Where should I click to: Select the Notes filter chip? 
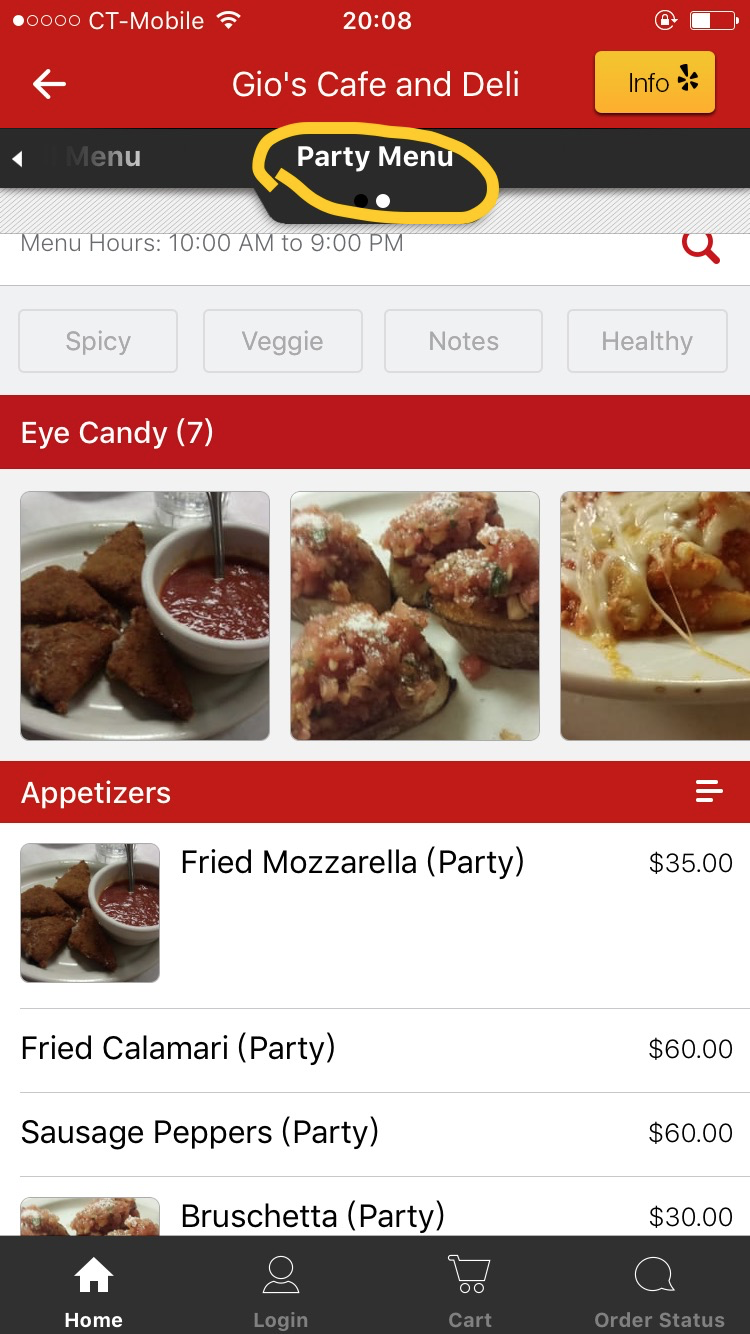point(463,341)
